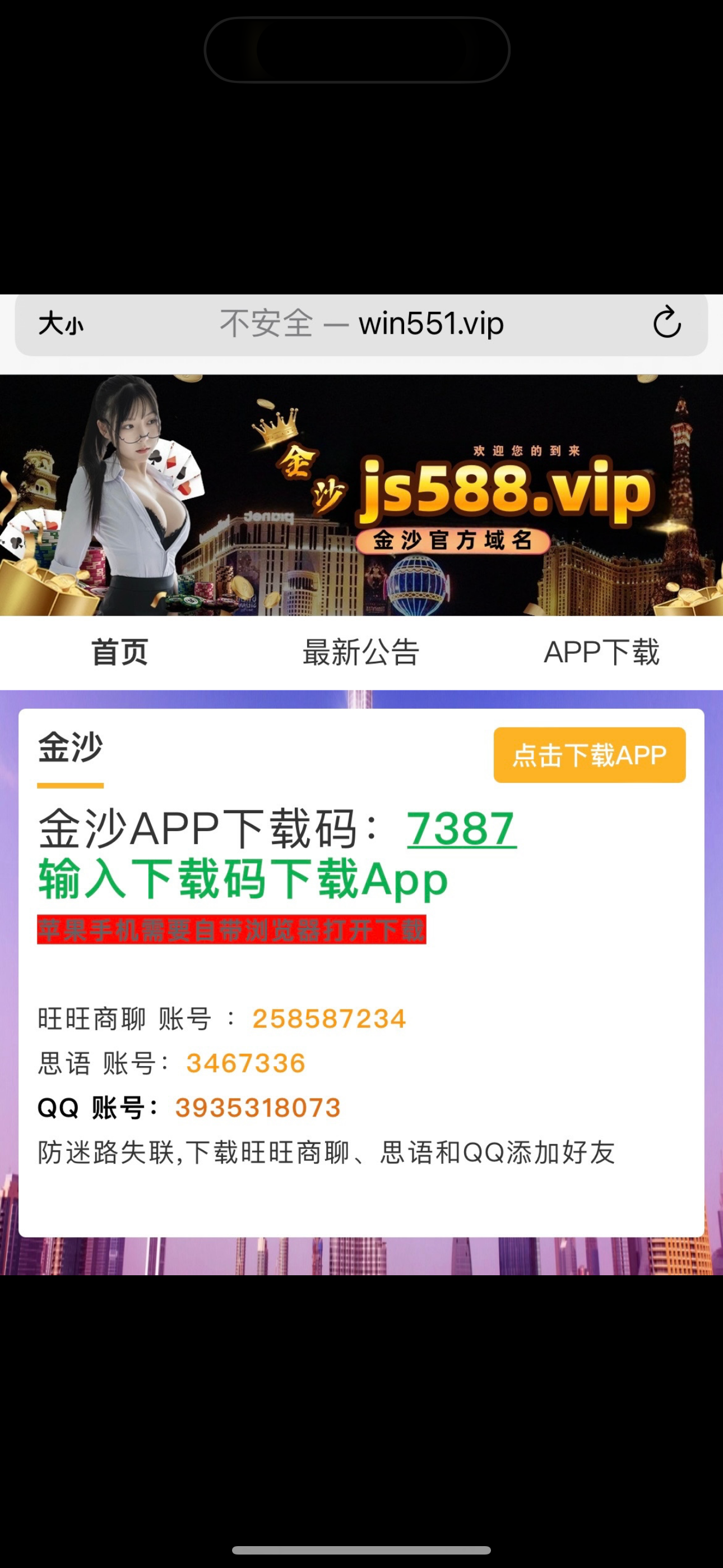
Task: Go to the APP下载 tab
Action: pyautogui.click(x=601, y=652)
